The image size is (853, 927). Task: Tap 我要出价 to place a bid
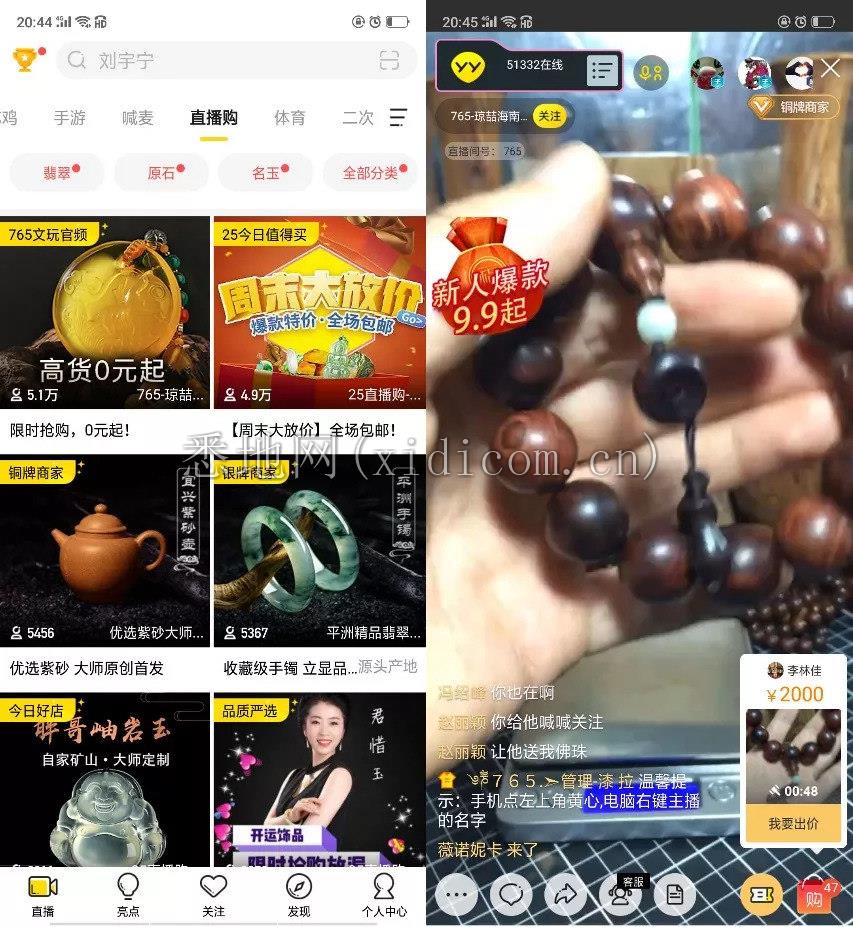[793, 824]
